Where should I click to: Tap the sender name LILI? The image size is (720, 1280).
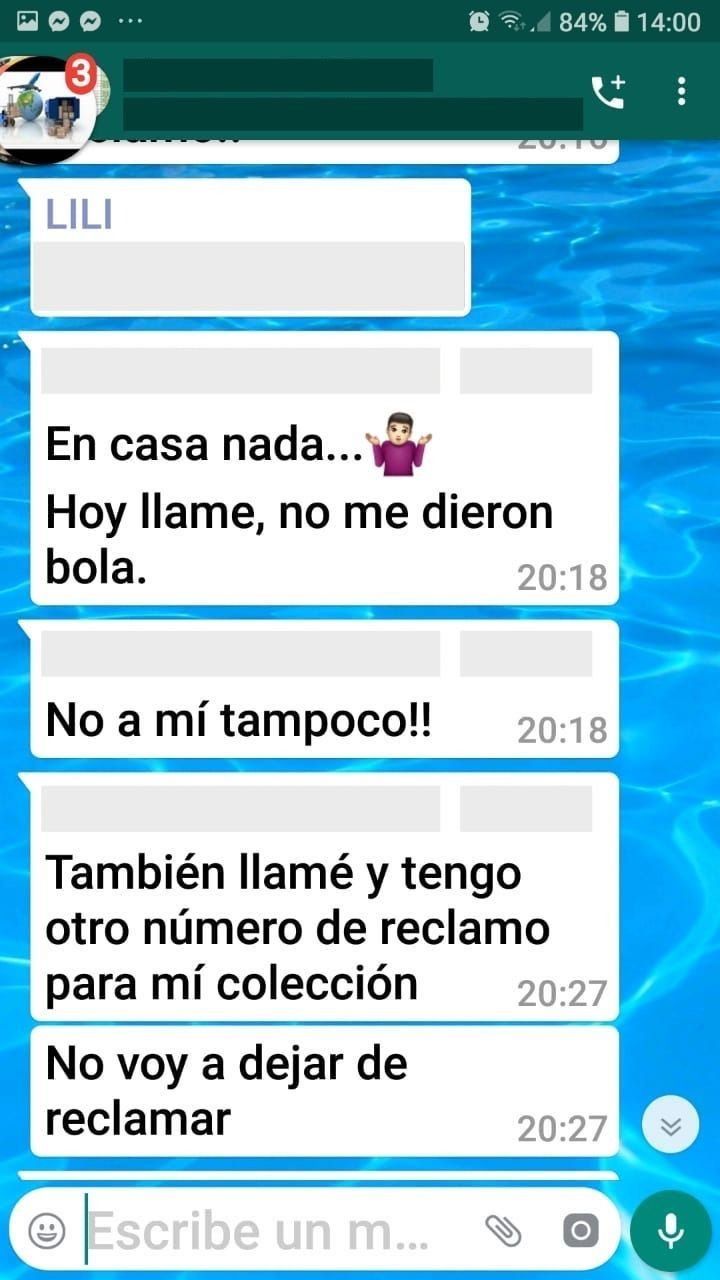79,214
